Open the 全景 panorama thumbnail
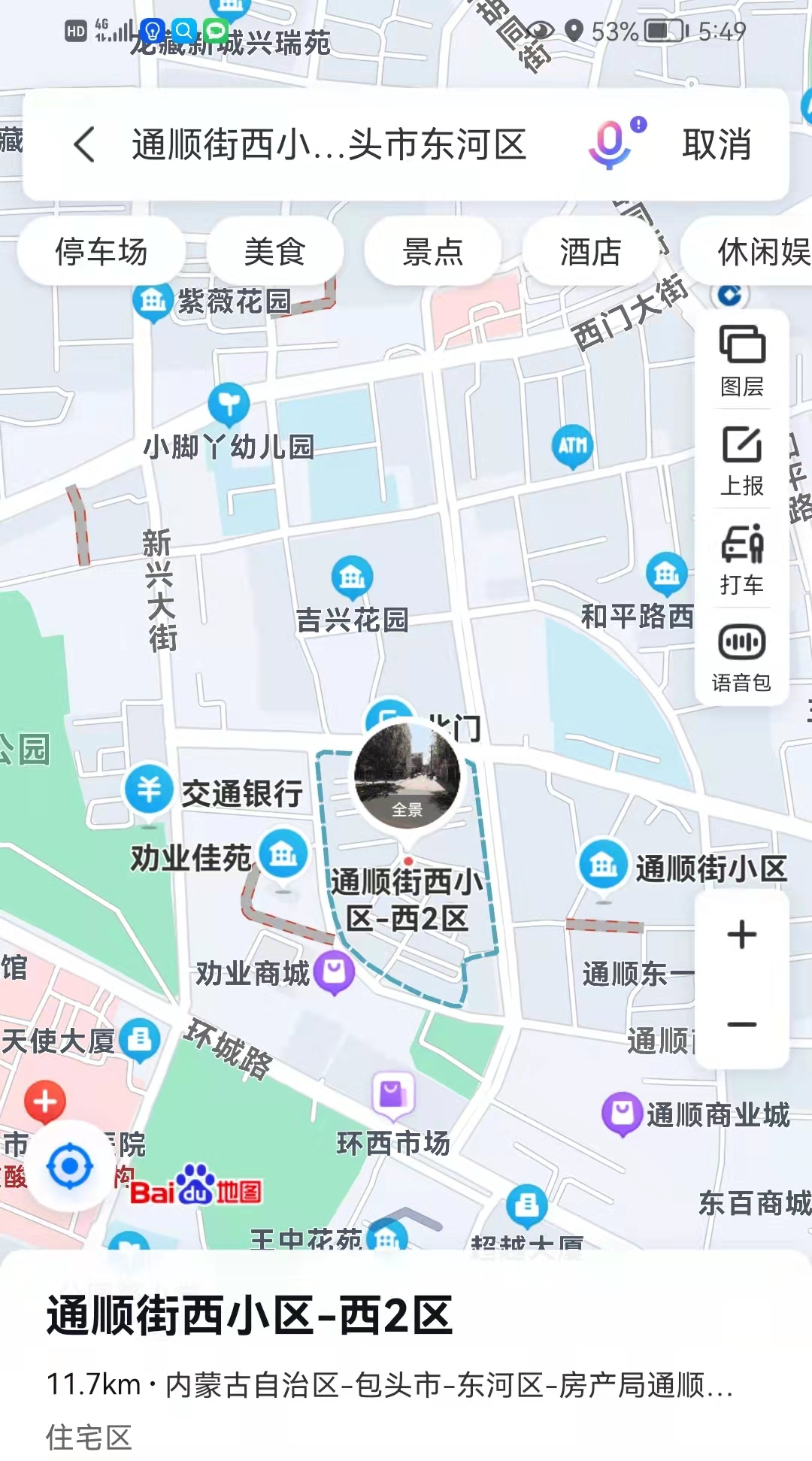The height and width of the screenshot is (1461, 812). (408, 775)
